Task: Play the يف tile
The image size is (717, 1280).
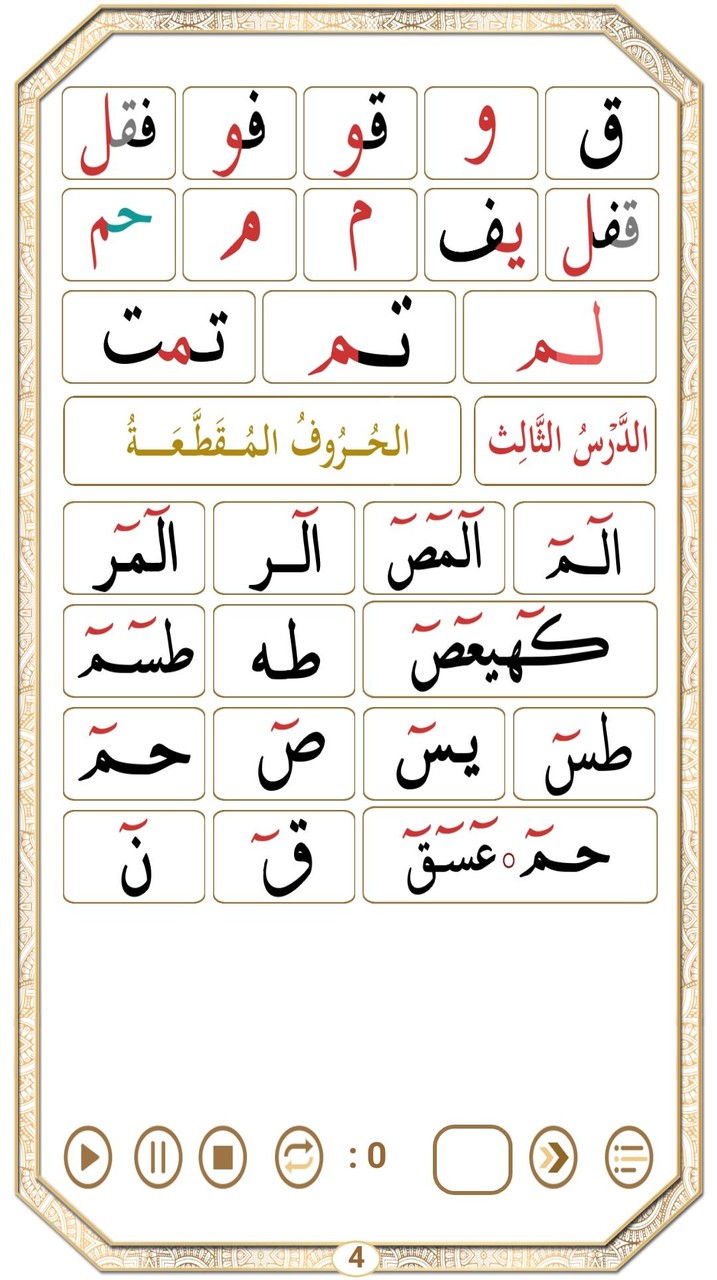Action: click(481, 235)
